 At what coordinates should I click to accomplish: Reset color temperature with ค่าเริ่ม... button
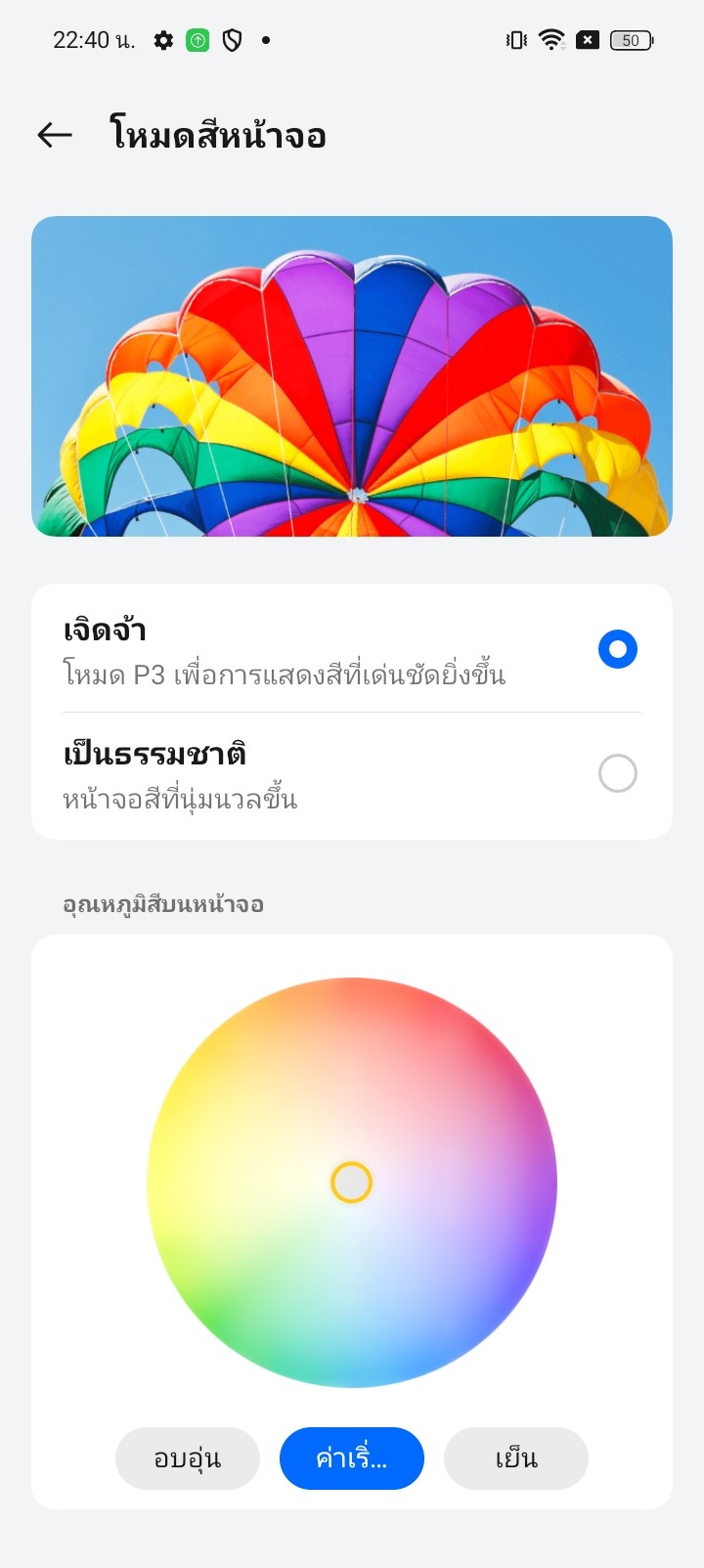(352, 1459)
